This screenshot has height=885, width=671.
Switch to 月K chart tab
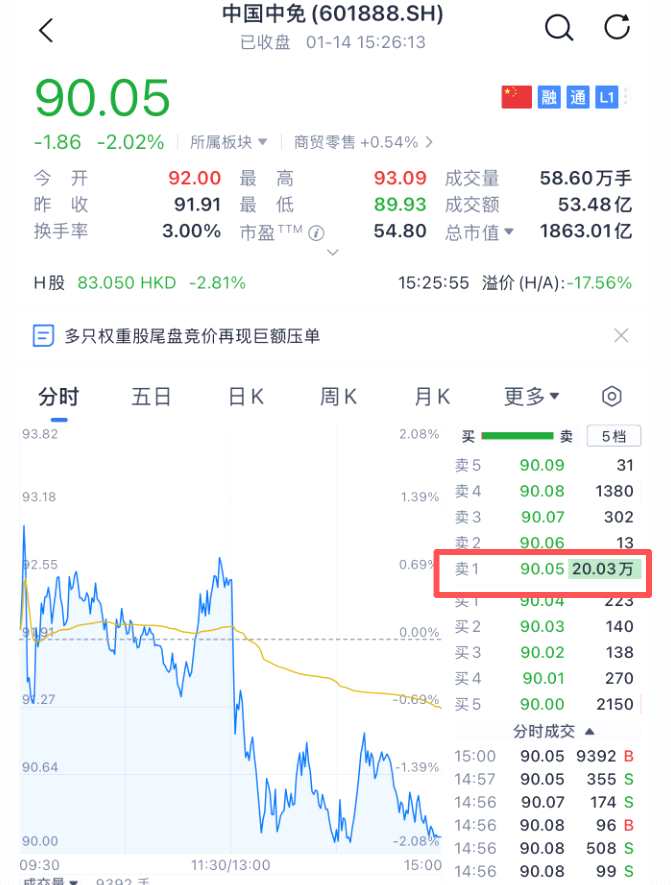(x=432, y=397)
